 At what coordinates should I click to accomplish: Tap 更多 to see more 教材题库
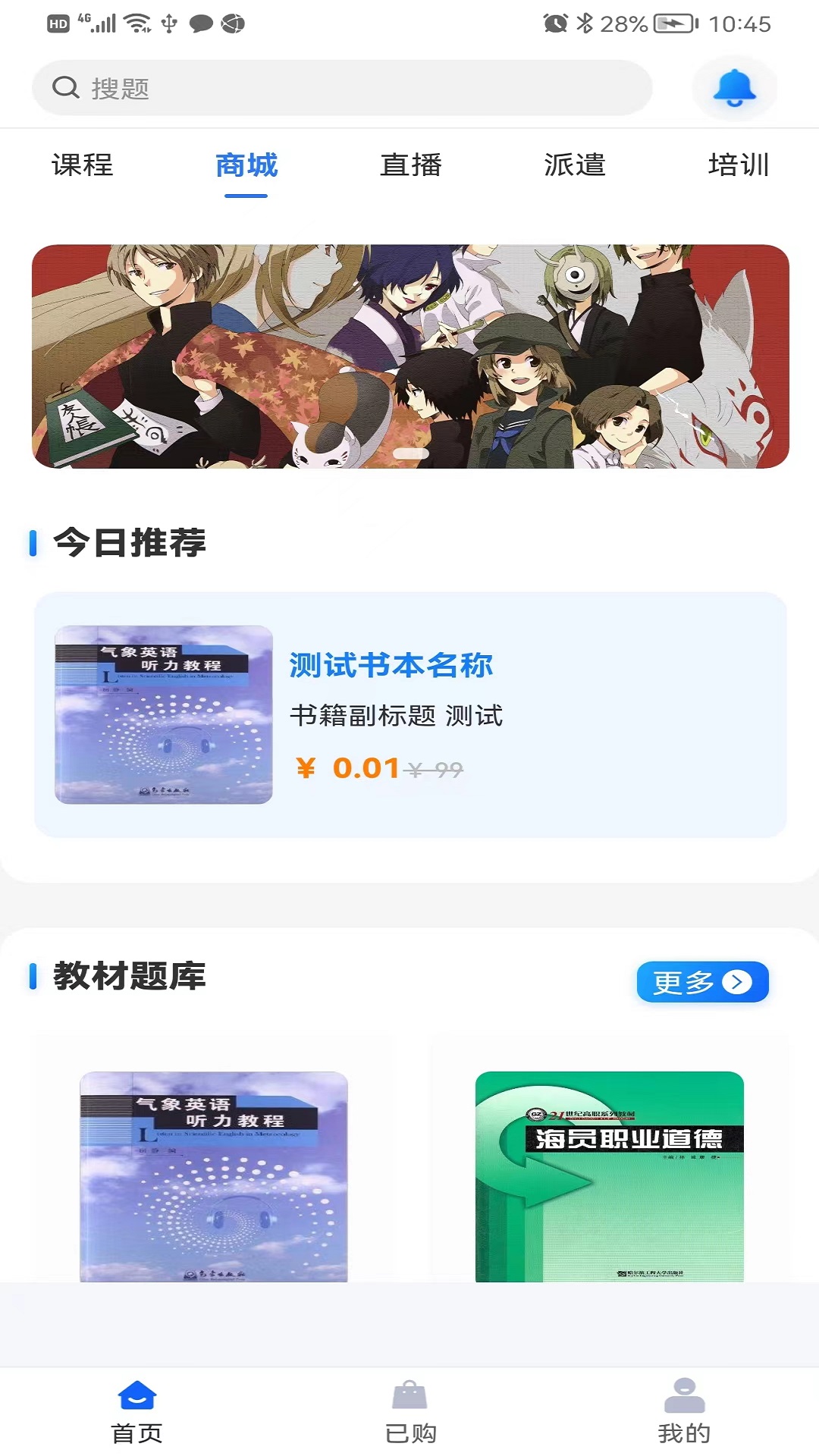pos(702,982)
